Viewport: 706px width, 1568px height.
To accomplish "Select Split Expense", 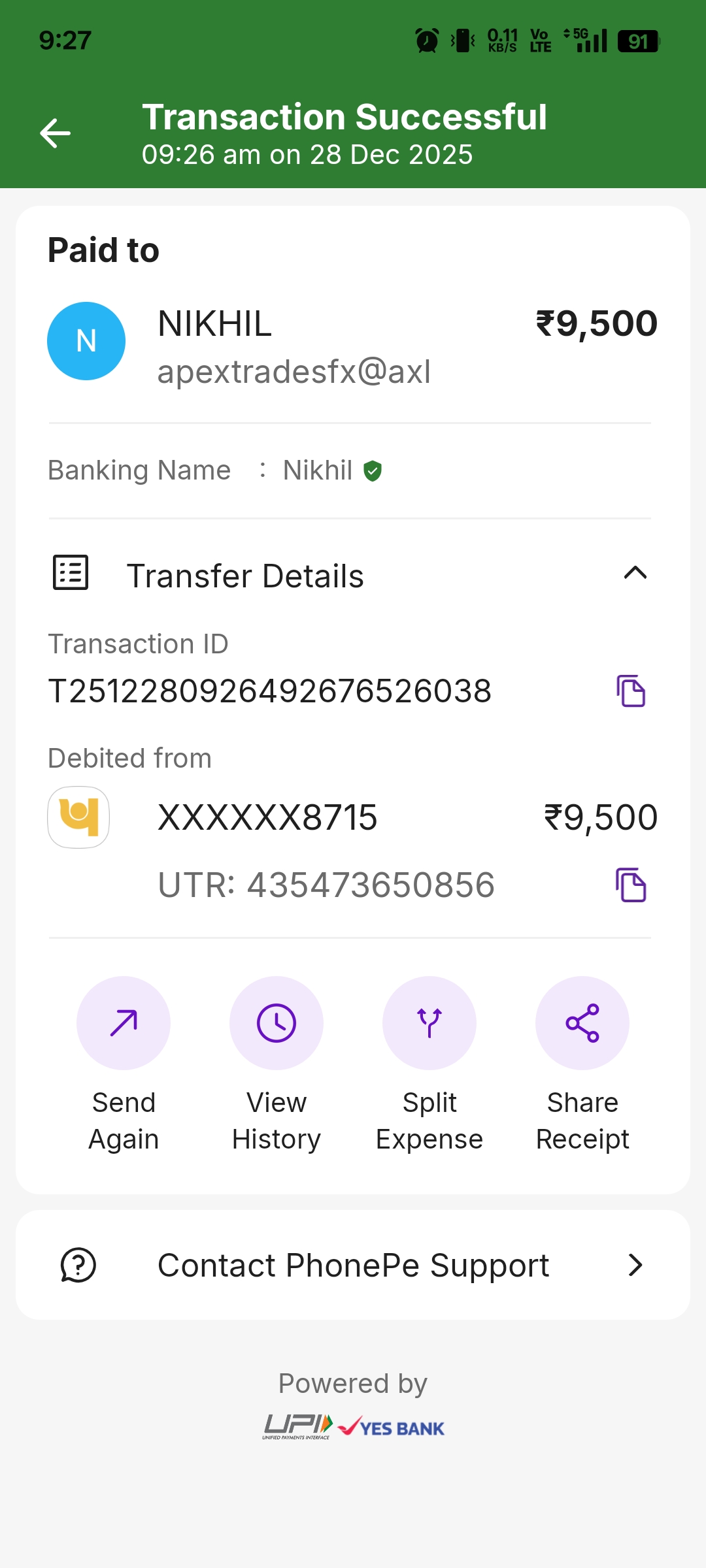I will (429, 1023).
